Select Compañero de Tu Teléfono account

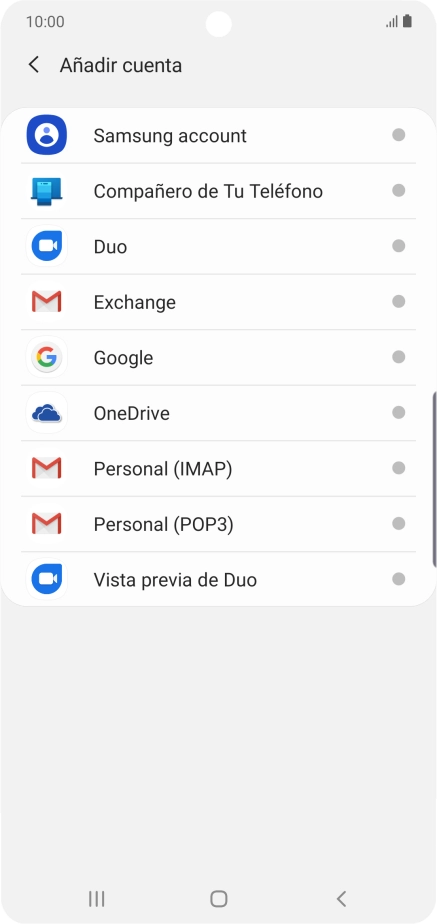coord(218,191)
